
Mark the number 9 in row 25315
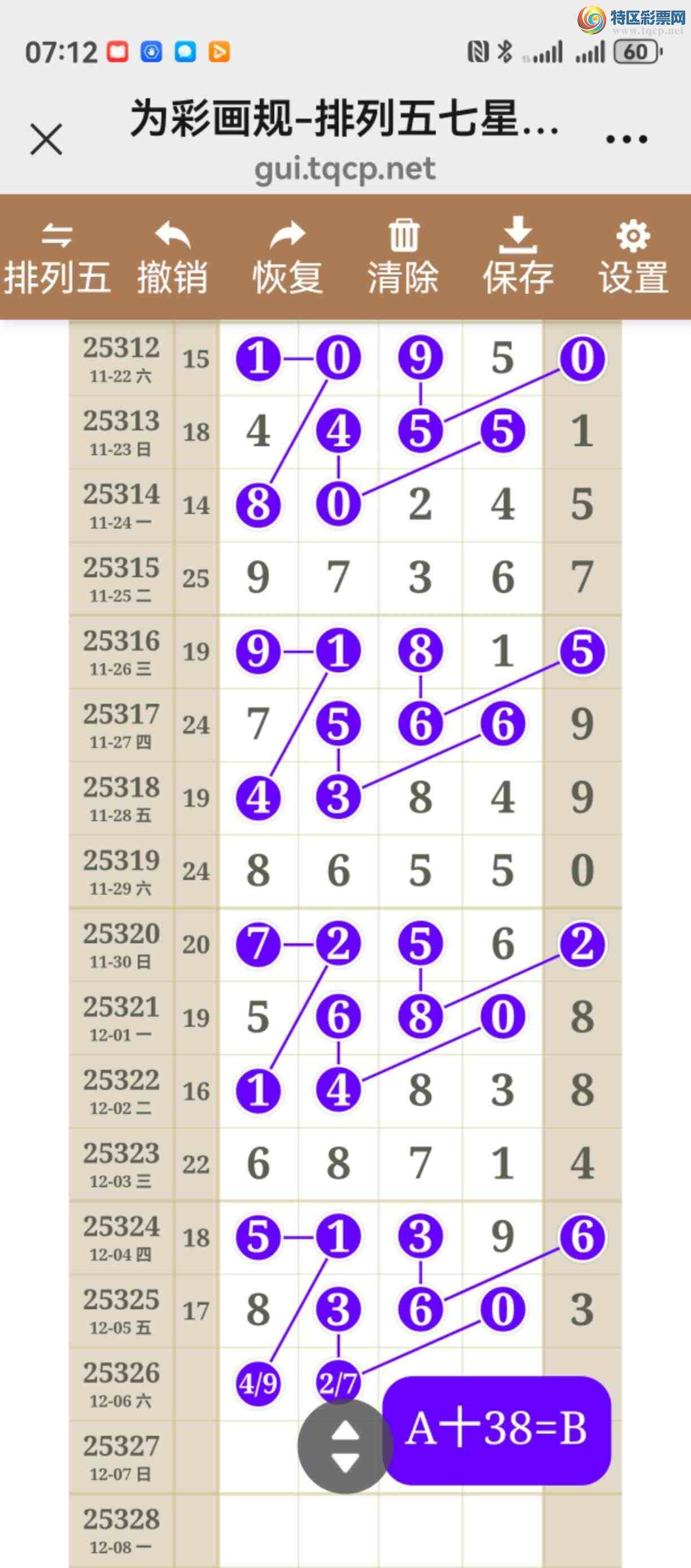click(258, 578)
